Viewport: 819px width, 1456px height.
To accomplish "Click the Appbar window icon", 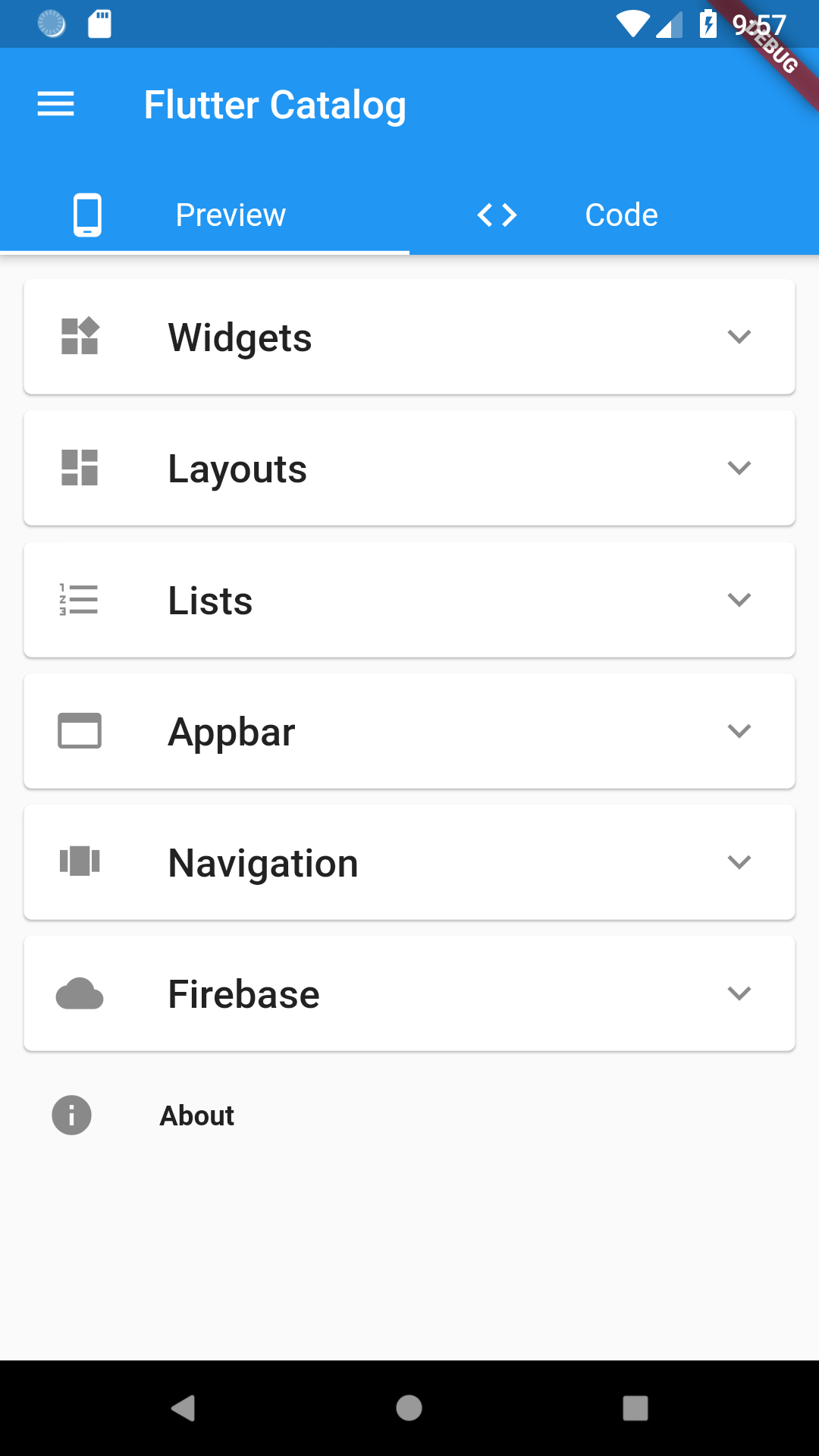I will point(79,730).
